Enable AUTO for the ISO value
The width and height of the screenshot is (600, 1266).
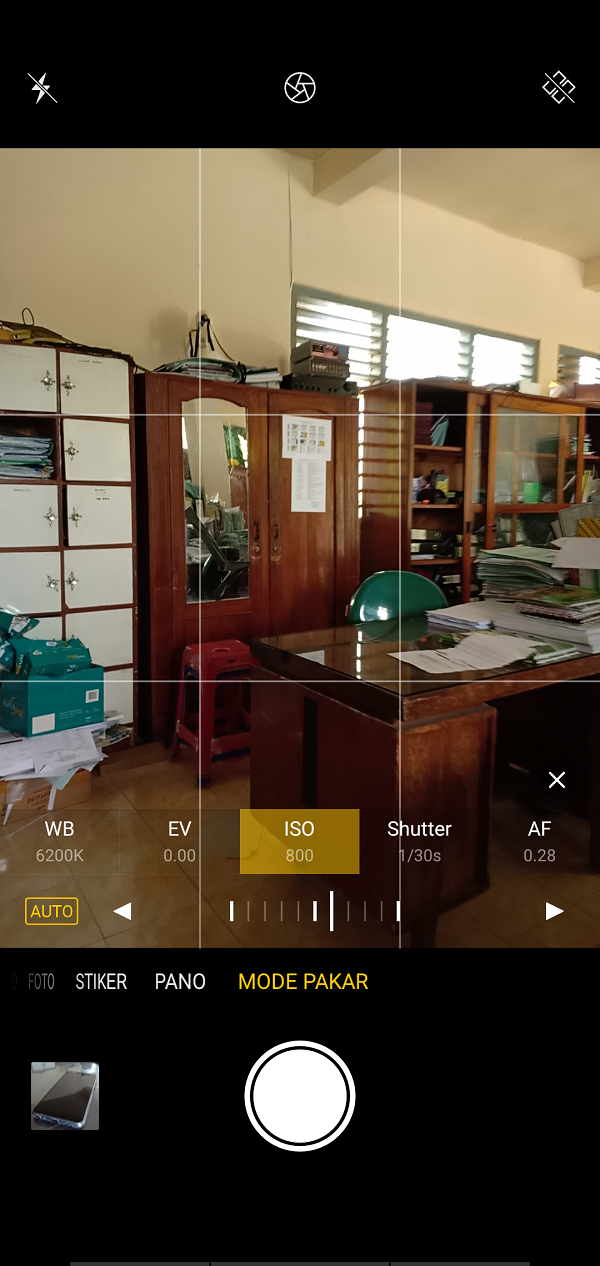click(52, 911)
